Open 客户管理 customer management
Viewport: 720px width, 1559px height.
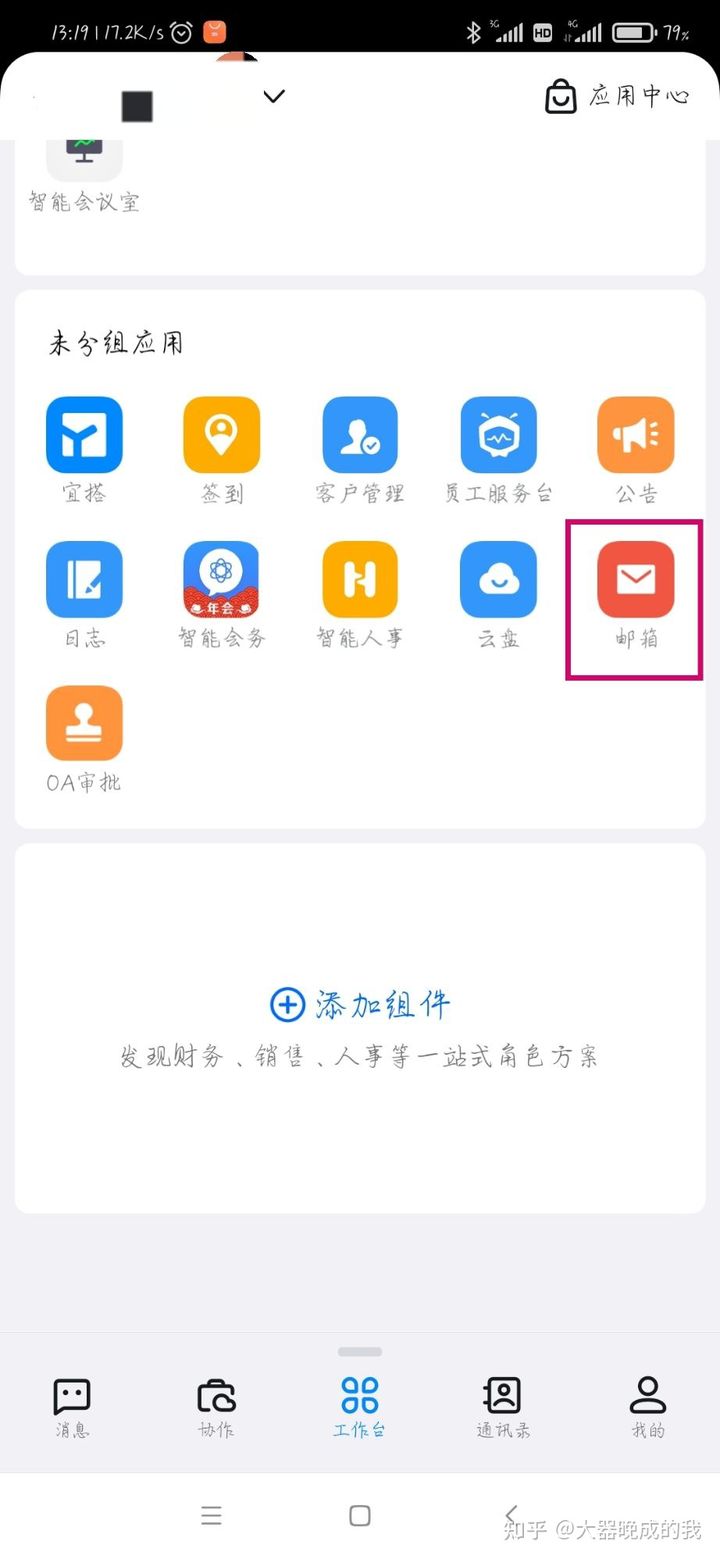[x=360, y=435]
